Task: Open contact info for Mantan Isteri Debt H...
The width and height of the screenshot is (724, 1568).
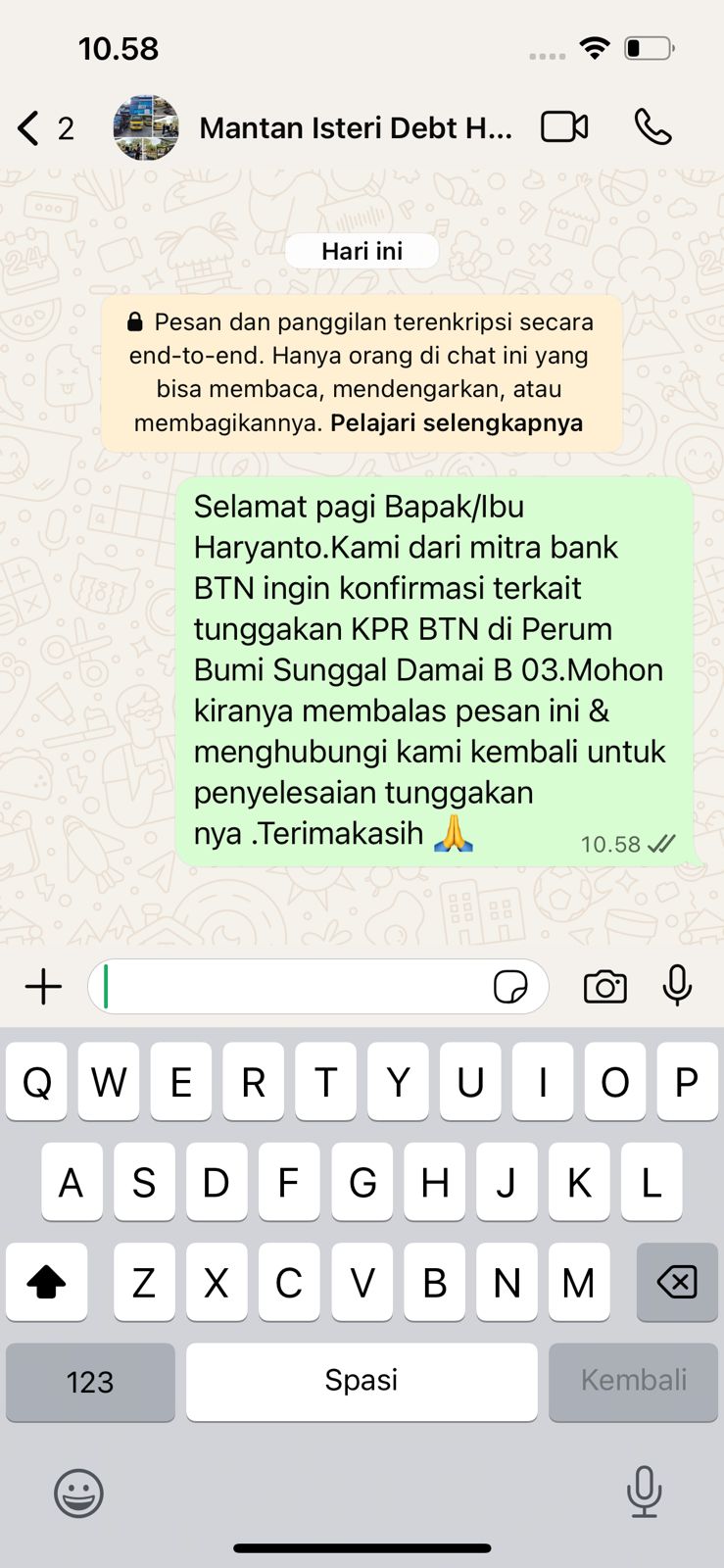Action: point(355,128)
